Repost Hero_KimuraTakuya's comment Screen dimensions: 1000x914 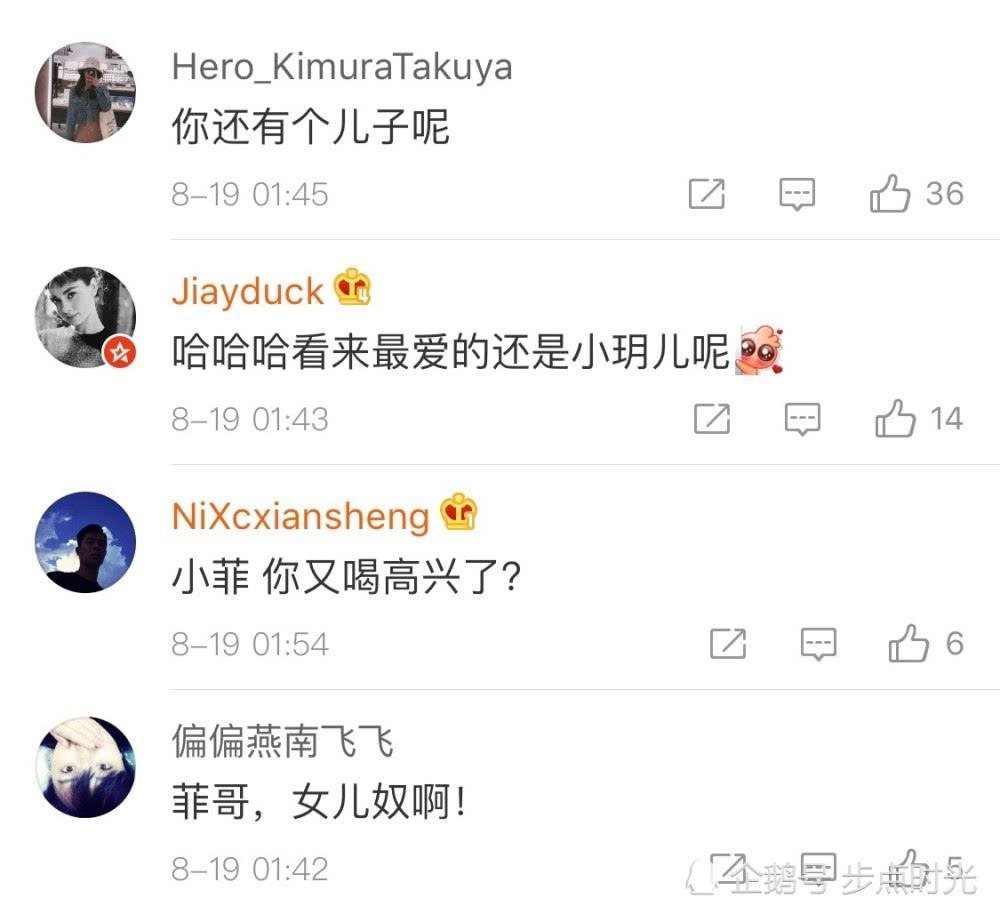click(x=706, y=194)
